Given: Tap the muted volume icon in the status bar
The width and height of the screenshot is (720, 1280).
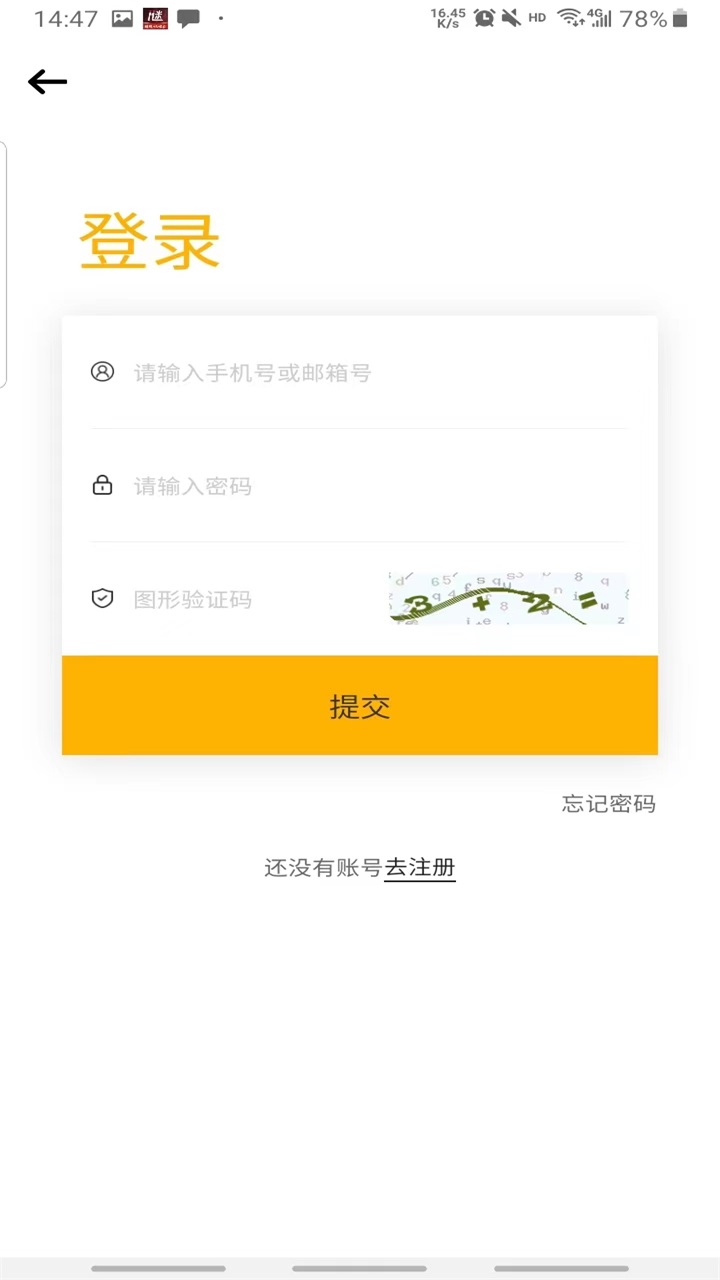Looking at the screenshot, I should (x=511, y=17).
